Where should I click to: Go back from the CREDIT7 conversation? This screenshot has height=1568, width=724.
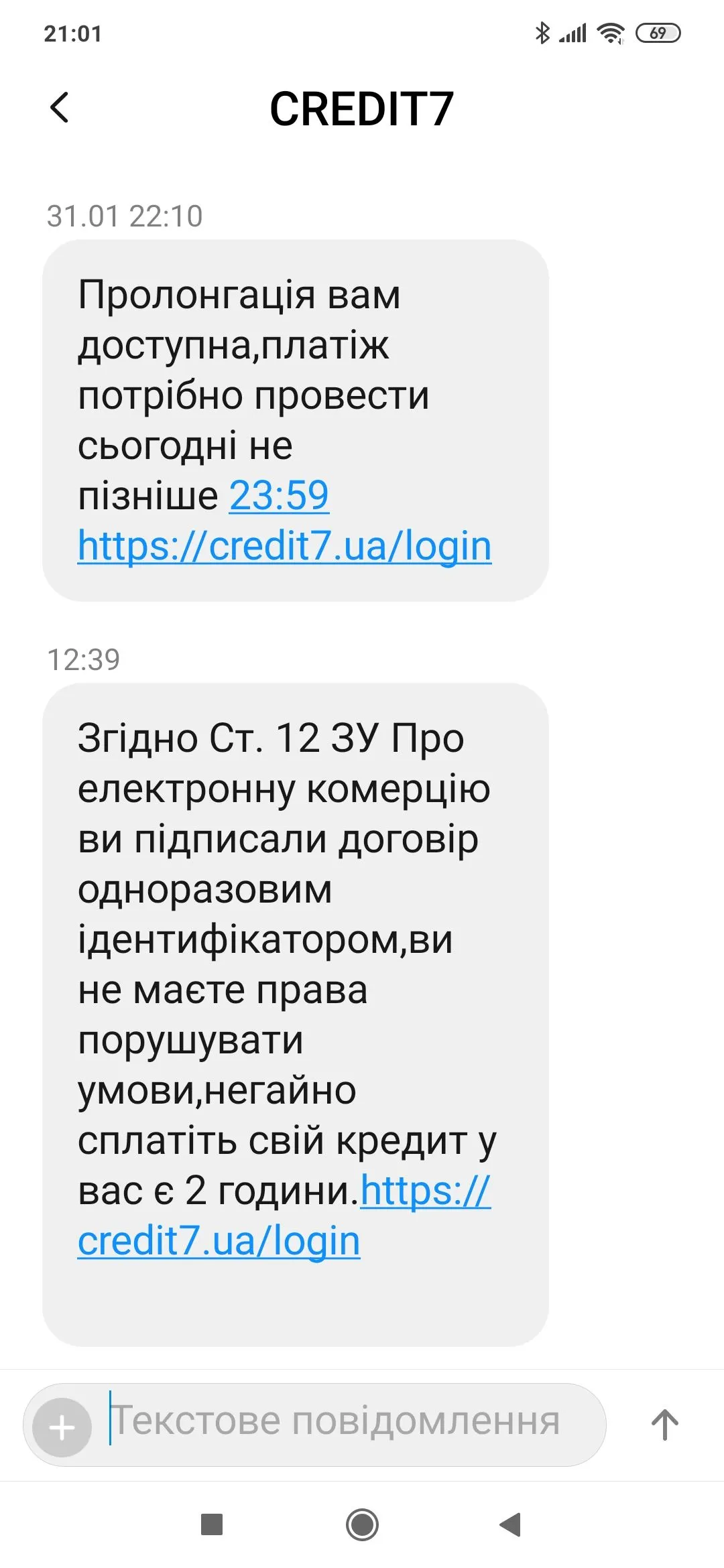pyautogui.click(x=60, y=108)
